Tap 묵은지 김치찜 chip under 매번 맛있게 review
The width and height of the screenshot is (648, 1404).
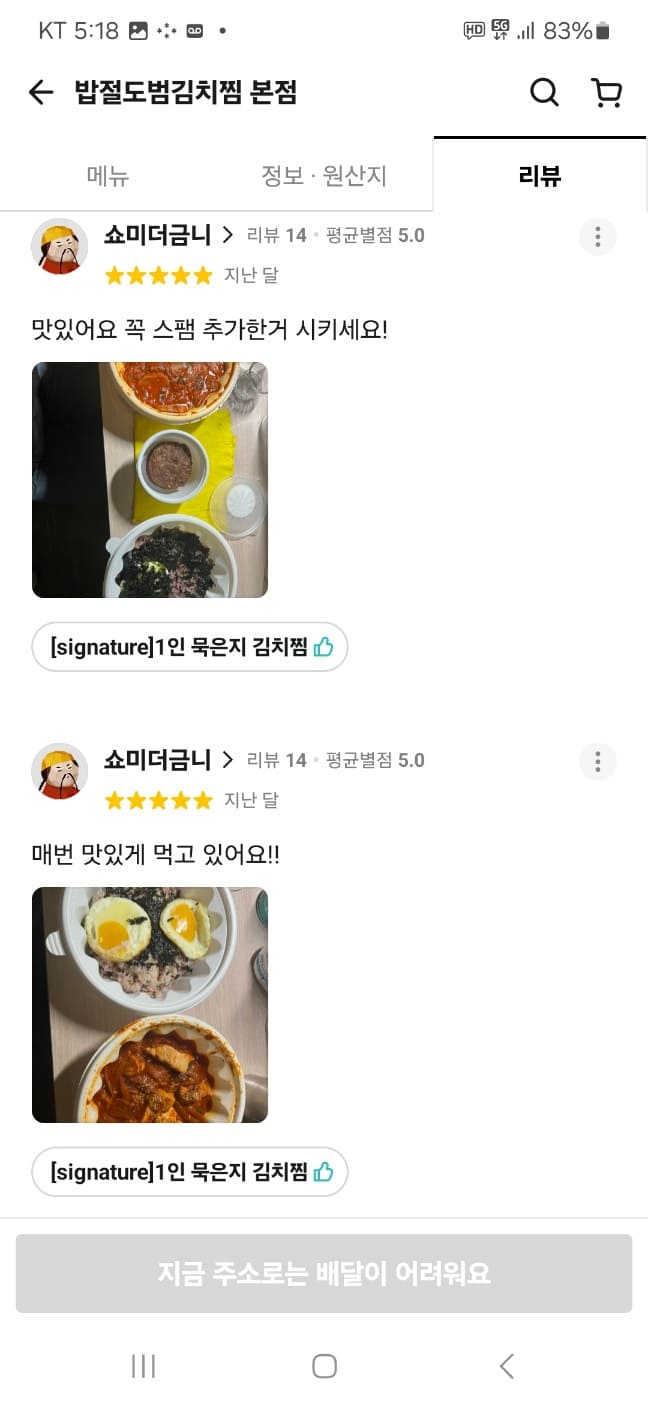pos(190,1172)
